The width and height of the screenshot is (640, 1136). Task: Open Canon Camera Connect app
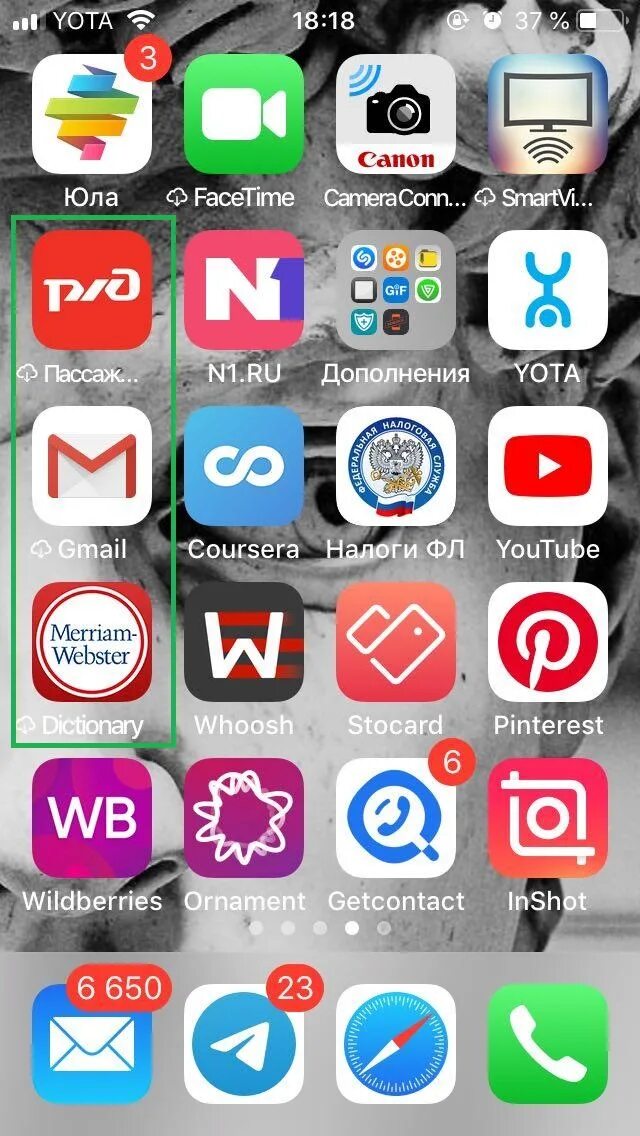pyautogui.click(x=396, y=114)
